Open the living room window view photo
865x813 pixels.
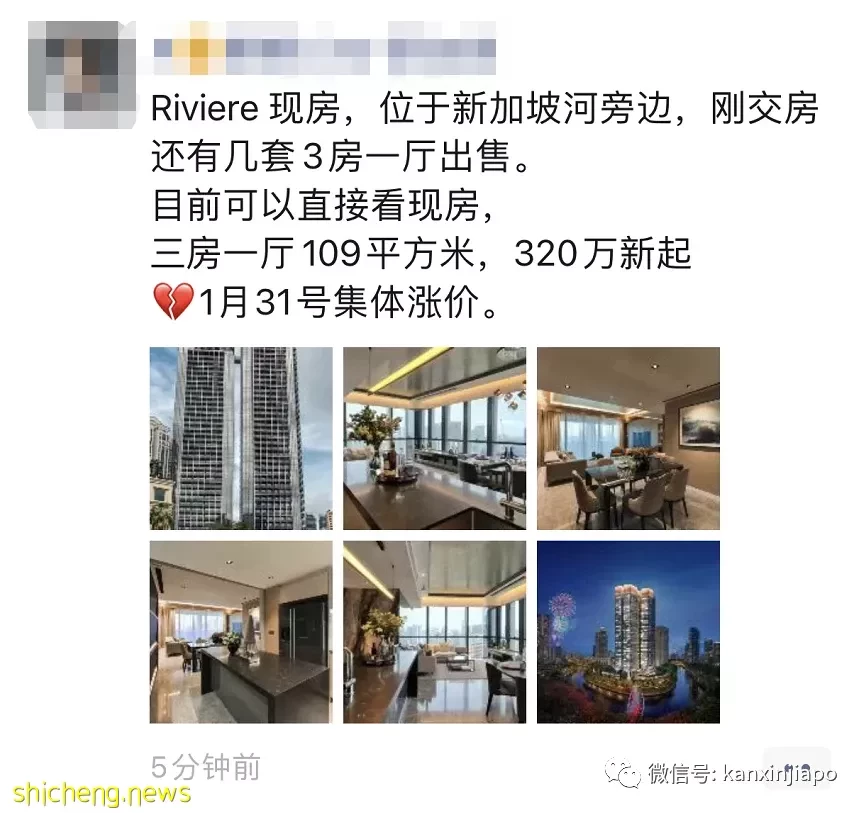(434, 632)
